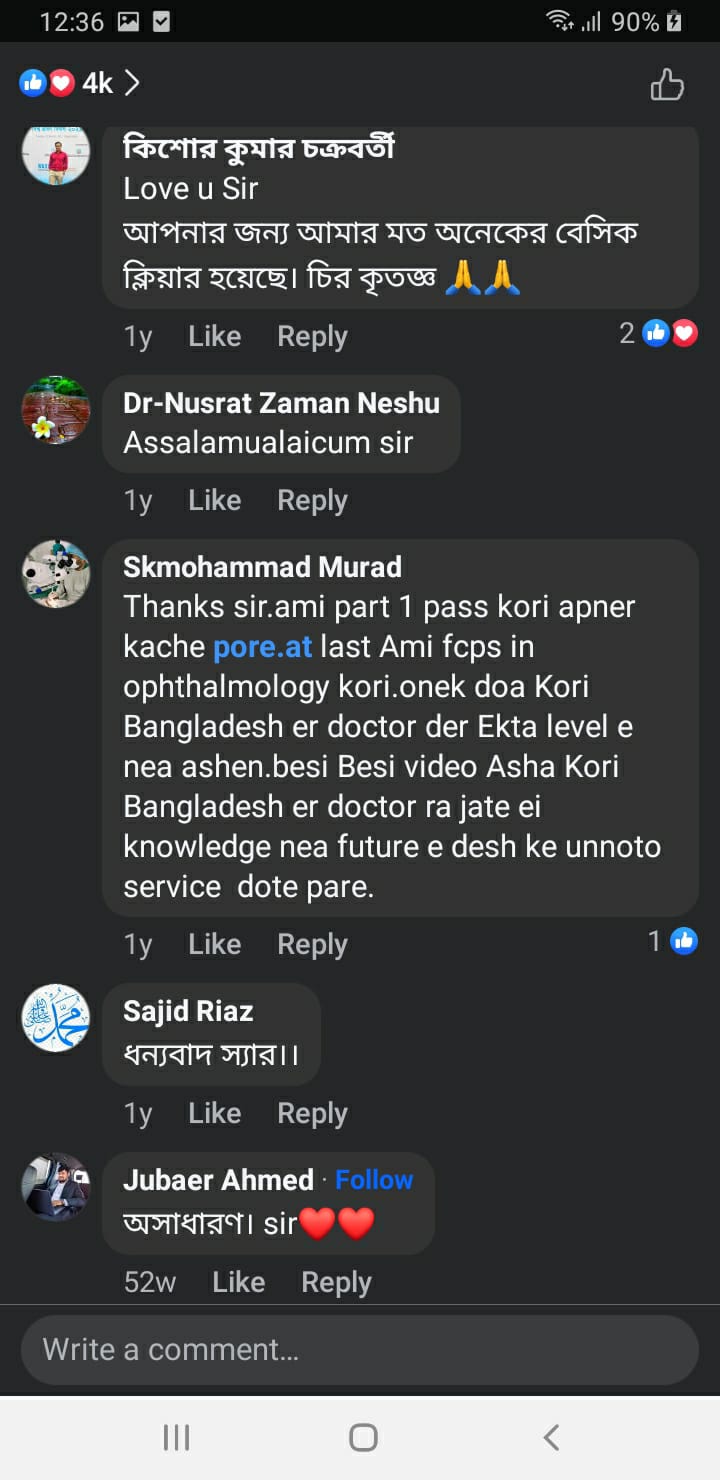Reply to Sajid Riaz's comment
This screenshot has width=720, height=1480.
pos(312,1114)
